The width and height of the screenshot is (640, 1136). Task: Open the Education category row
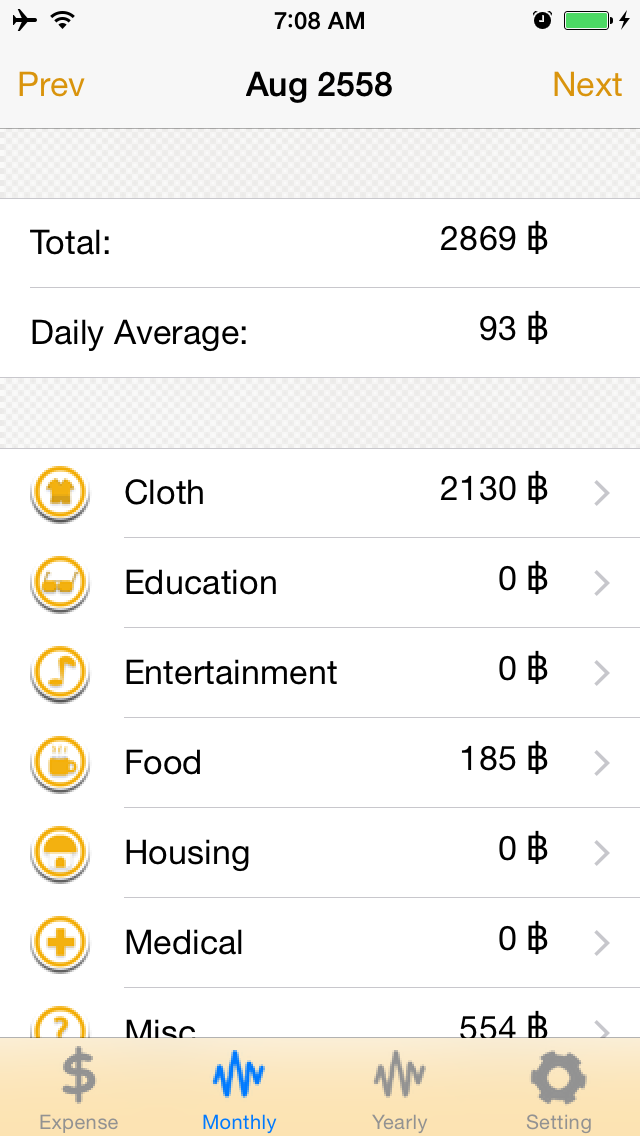point(320,583)
